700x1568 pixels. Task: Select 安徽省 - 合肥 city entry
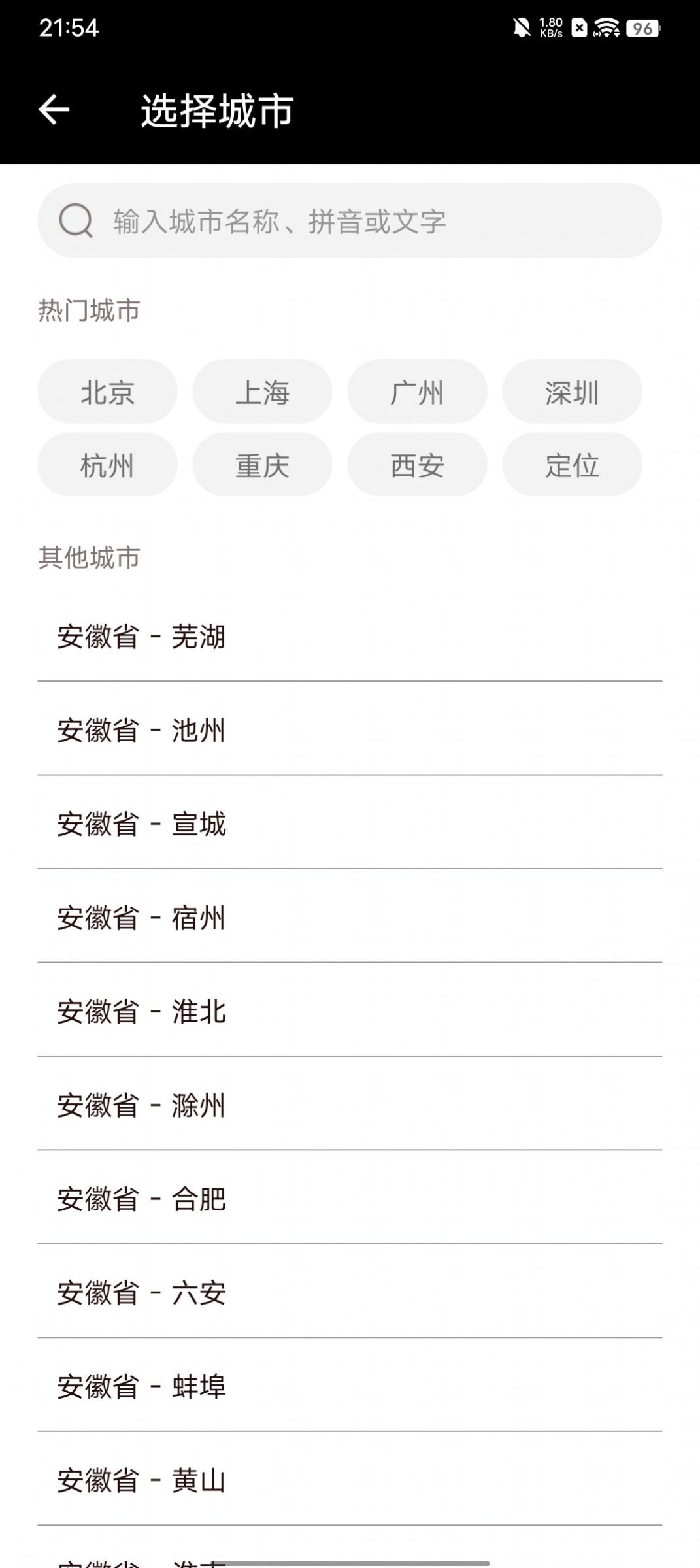pos(141,1201)
